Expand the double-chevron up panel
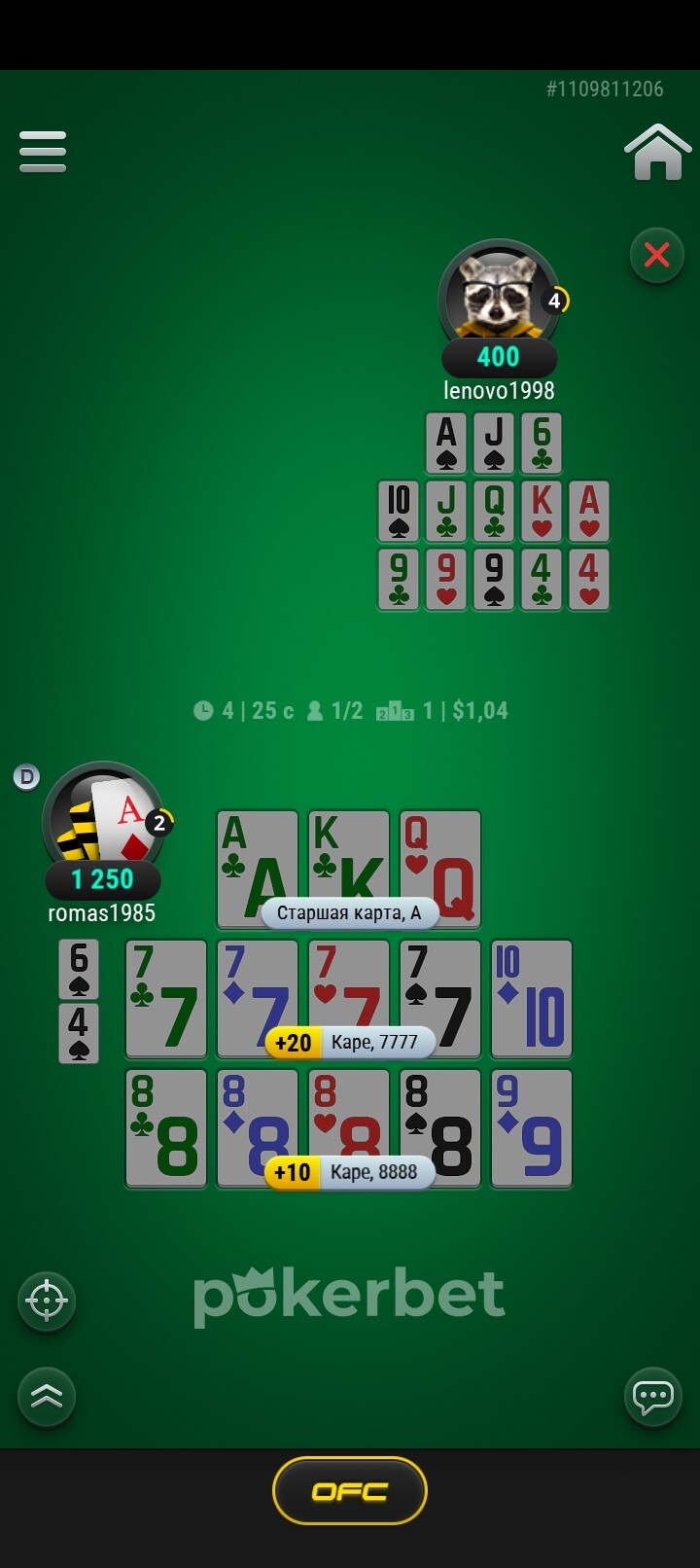 click(x=47, y=1396)
